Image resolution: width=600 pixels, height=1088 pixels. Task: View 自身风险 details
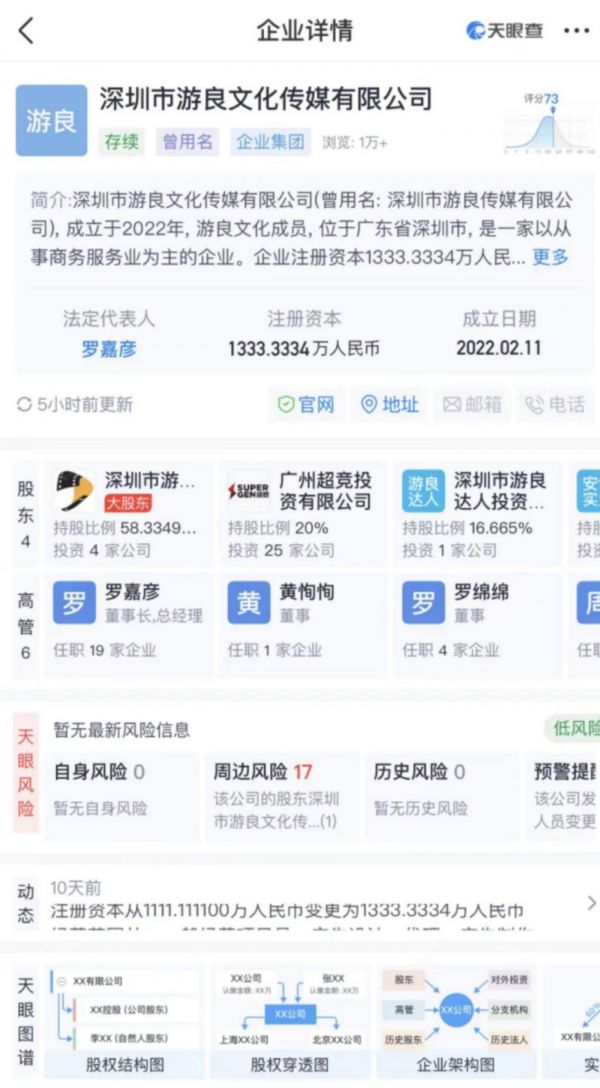click(x=120, y=789)
